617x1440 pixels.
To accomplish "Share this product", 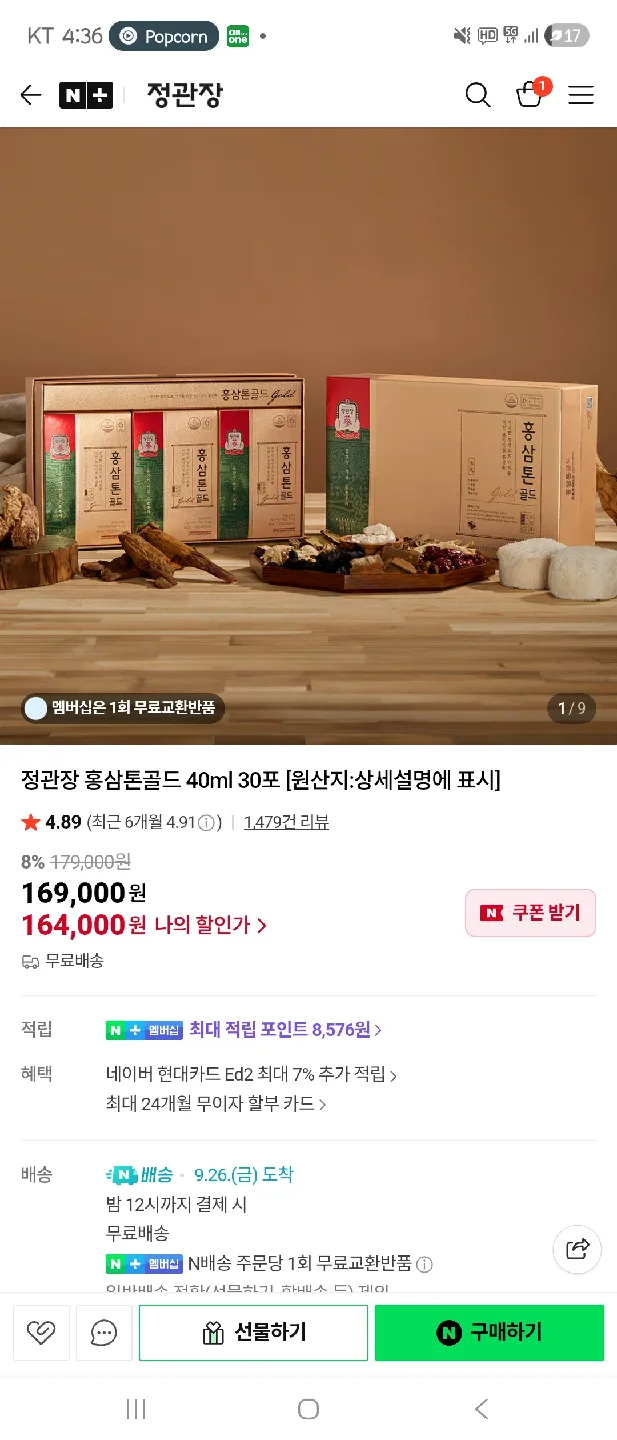I will 578,1248.
